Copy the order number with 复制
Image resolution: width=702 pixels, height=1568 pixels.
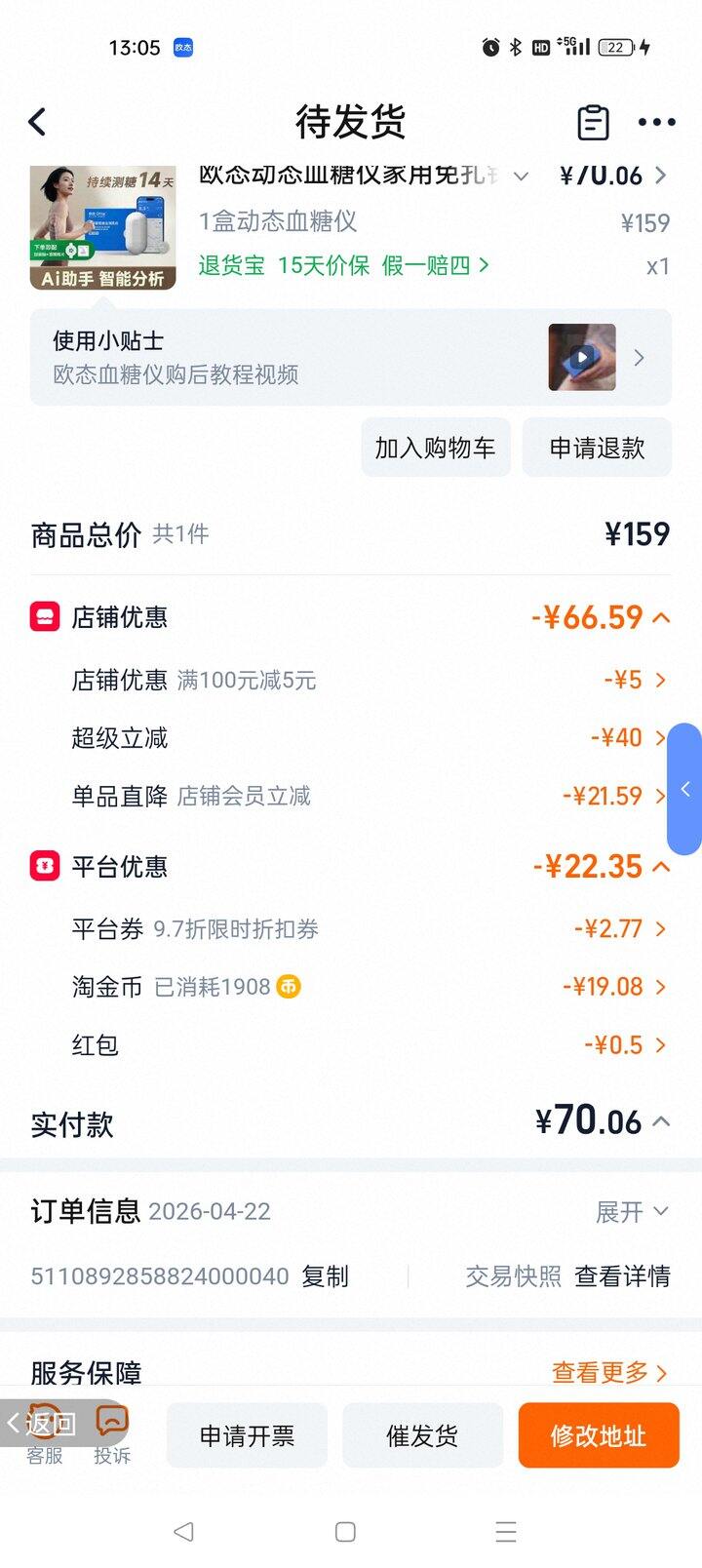pos(325,1276)
